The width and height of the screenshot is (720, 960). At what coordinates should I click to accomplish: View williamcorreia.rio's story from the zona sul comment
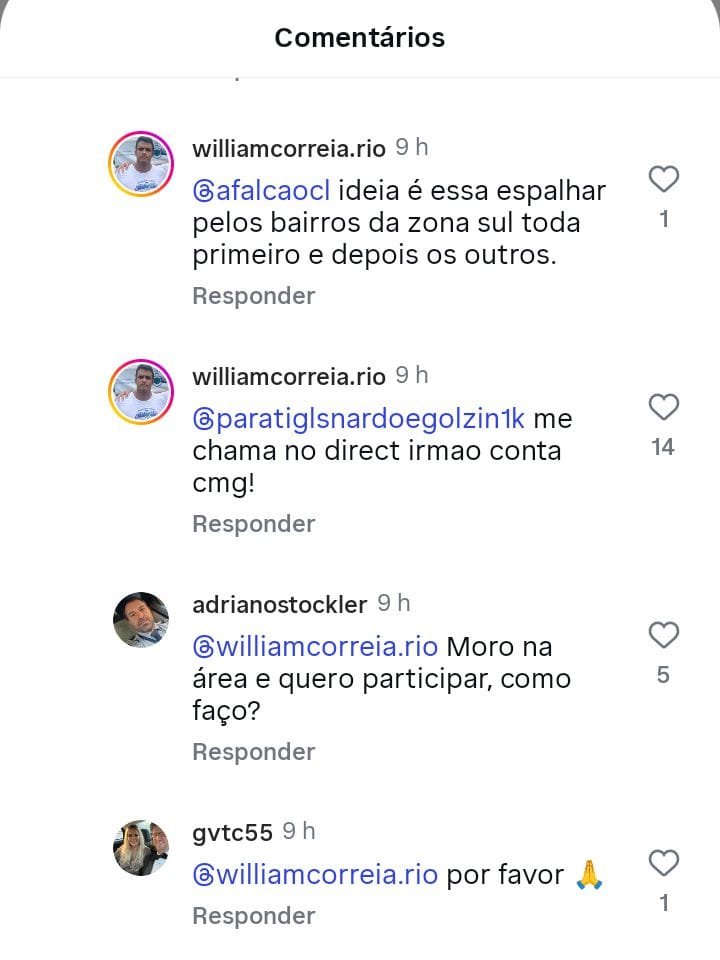pyautogui.click(x=141, y=164)
